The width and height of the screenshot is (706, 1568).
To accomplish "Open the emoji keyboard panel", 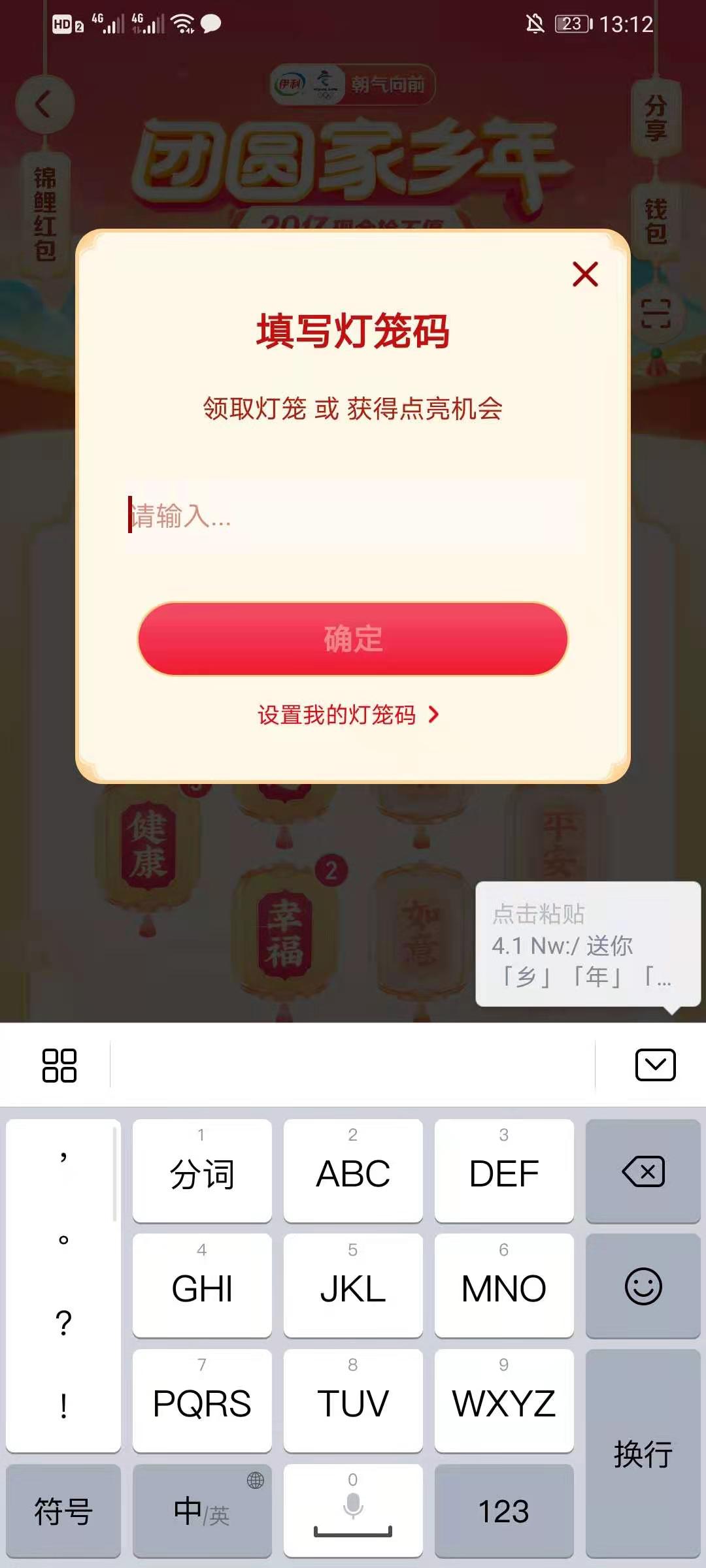I will point(643,1286).
